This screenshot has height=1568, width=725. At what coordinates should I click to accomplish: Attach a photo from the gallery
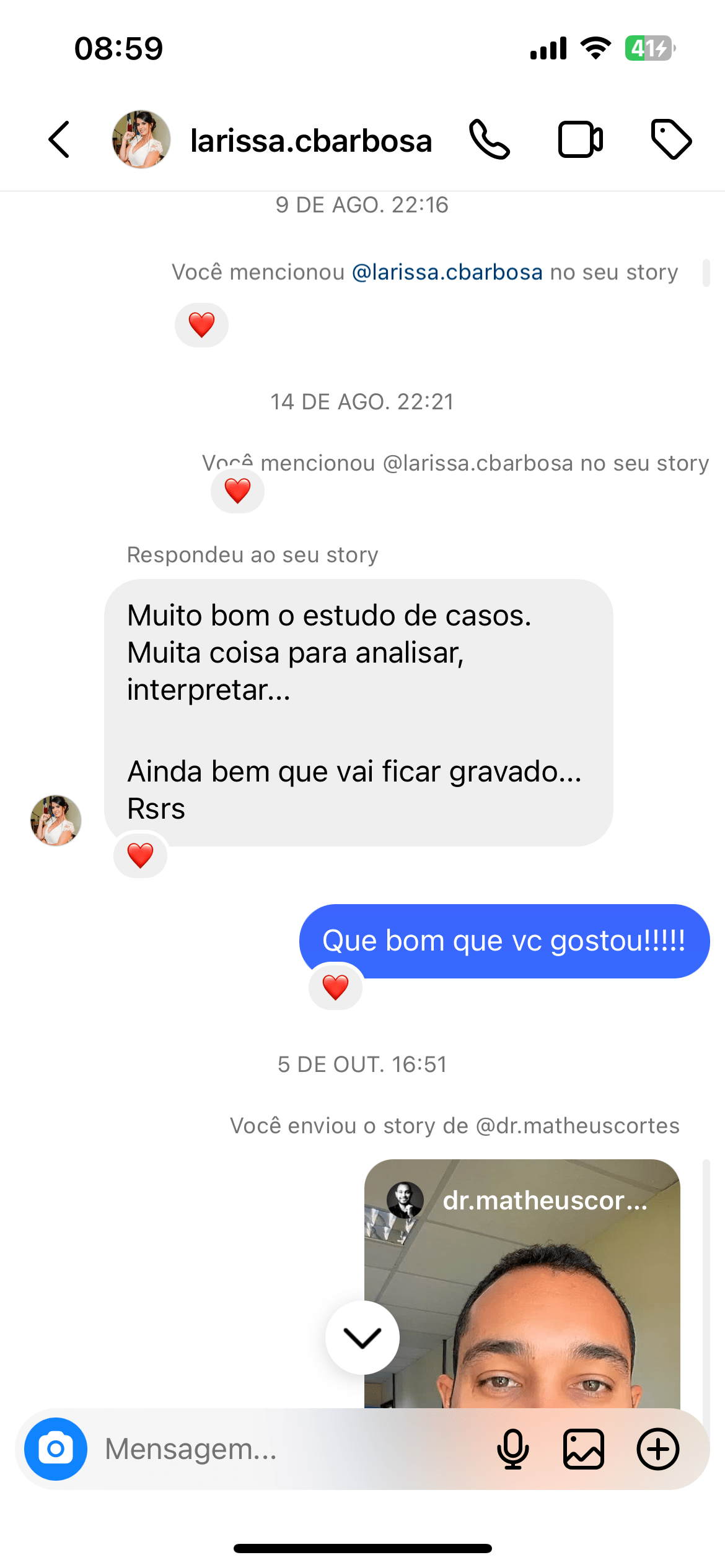click(584, 1449)
